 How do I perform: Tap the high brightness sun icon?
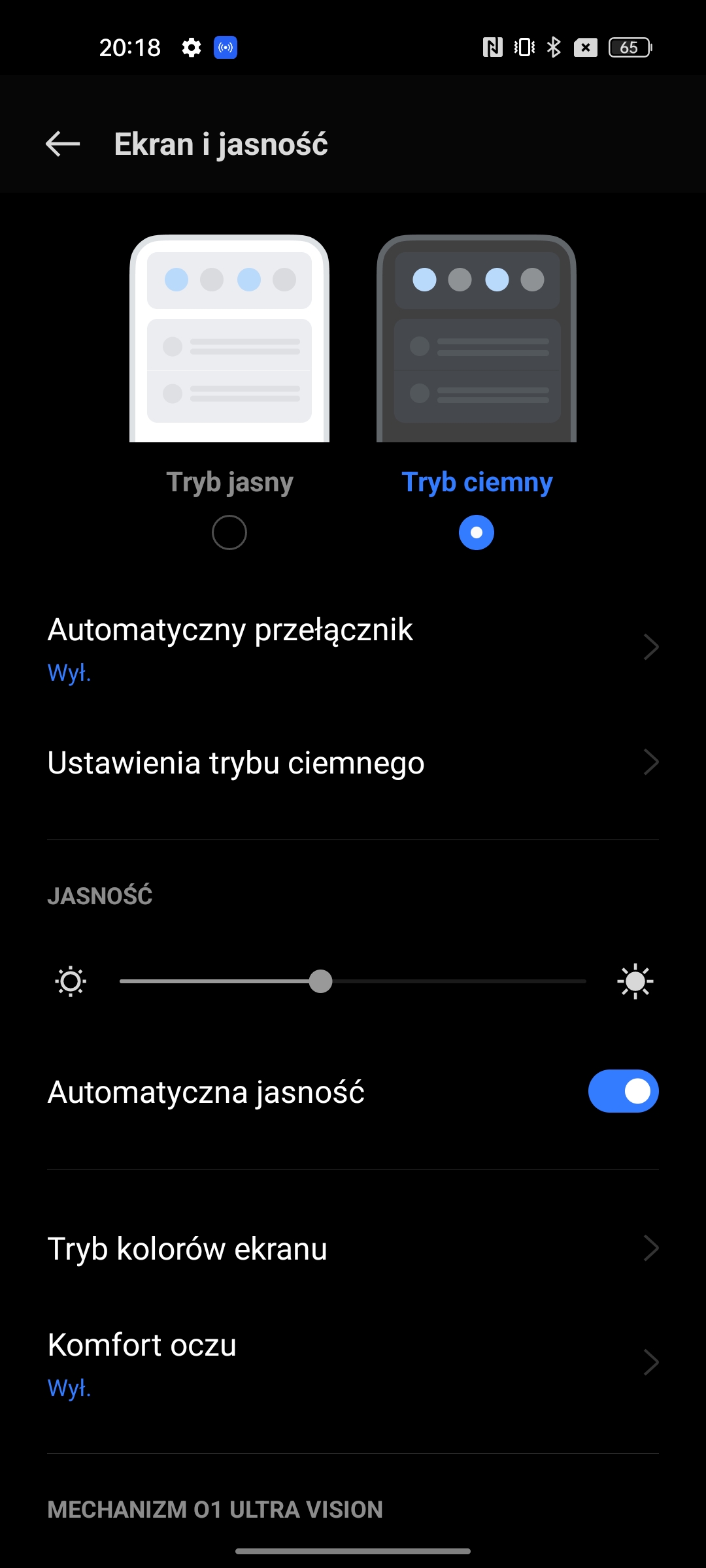633,981
